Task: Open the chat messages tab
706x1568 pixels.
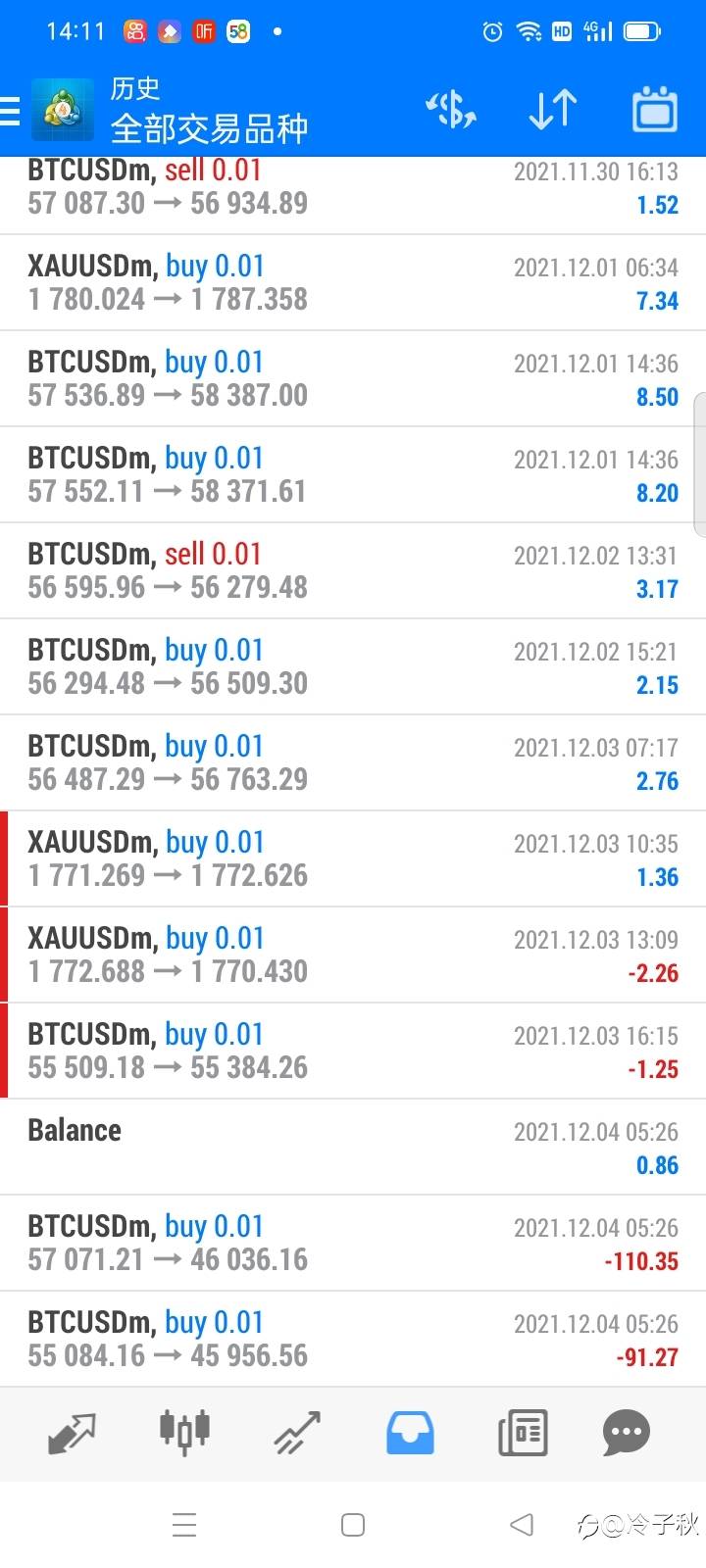Action: point(627,1434)
